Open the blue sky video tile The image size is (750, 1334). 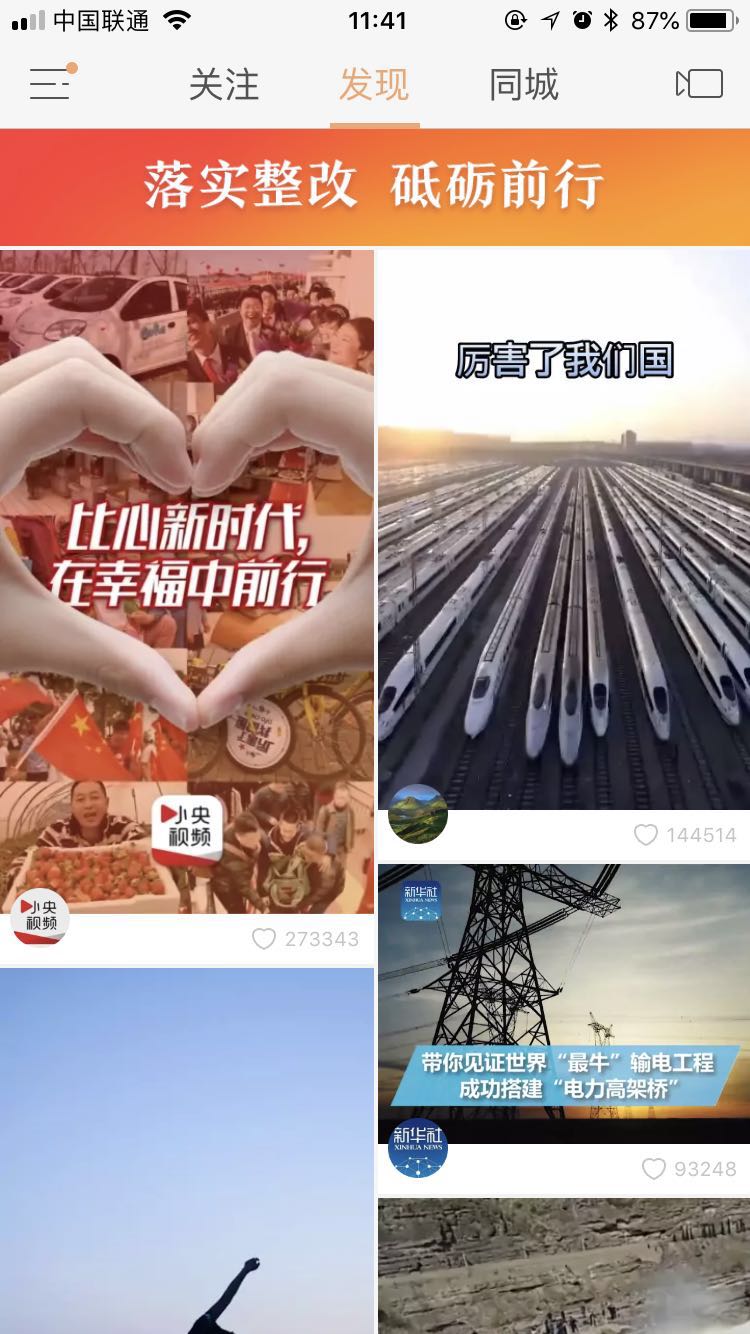[187, 1150]
